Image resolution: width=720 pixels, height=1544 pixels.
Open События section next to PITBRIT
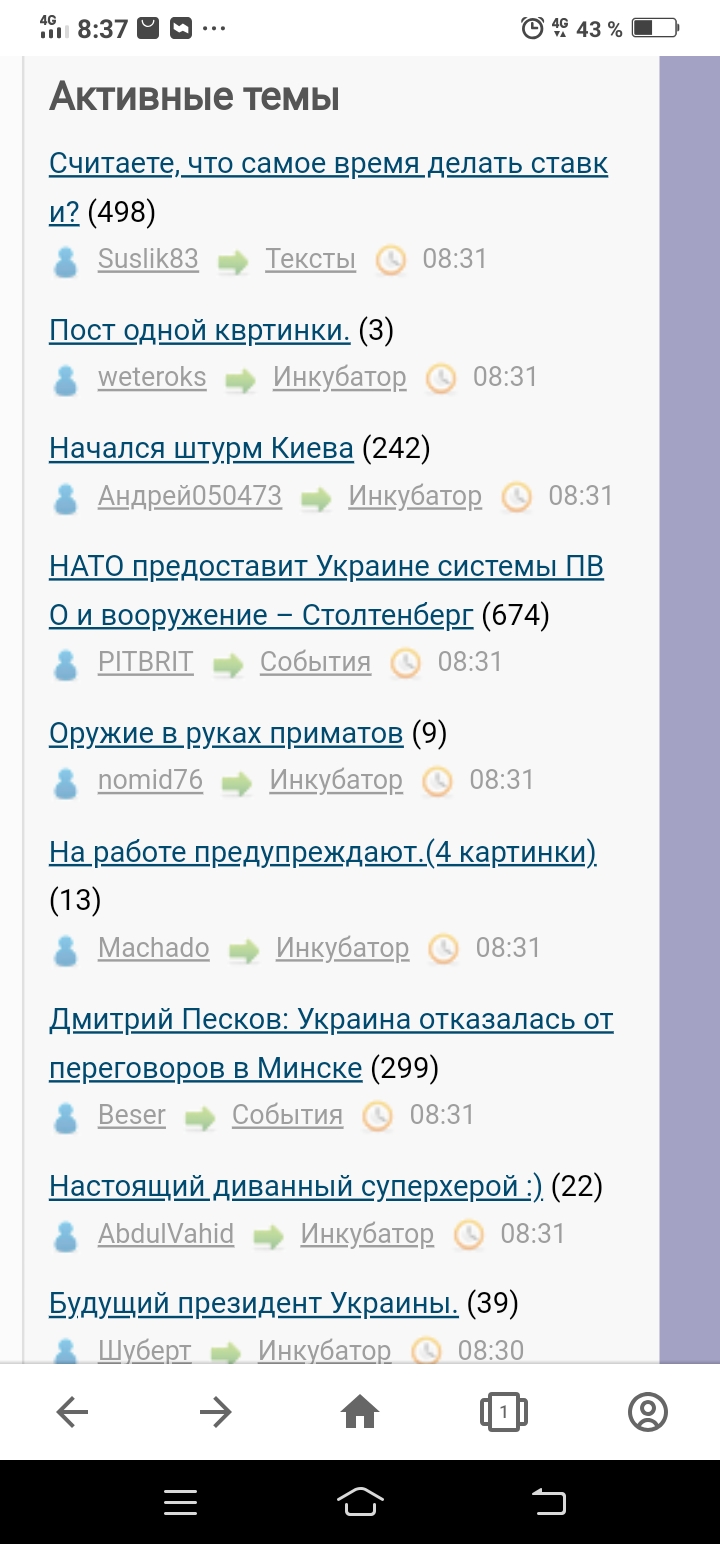(x=315, y=662)
